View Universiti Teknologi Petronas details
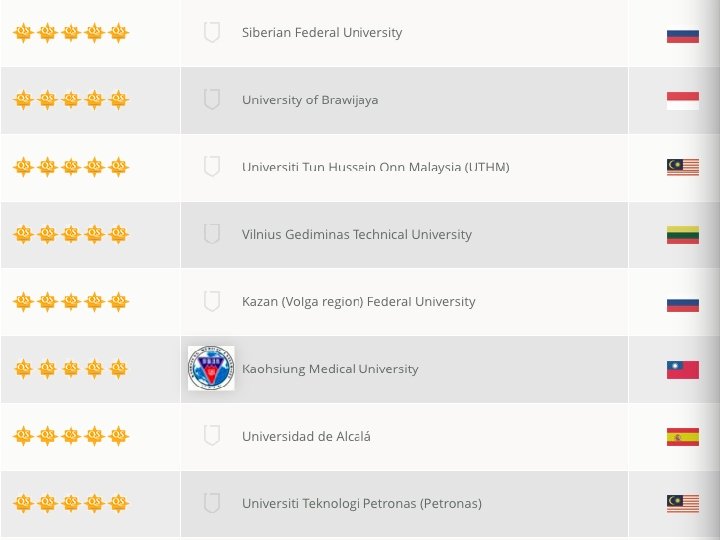 [361, 504]
